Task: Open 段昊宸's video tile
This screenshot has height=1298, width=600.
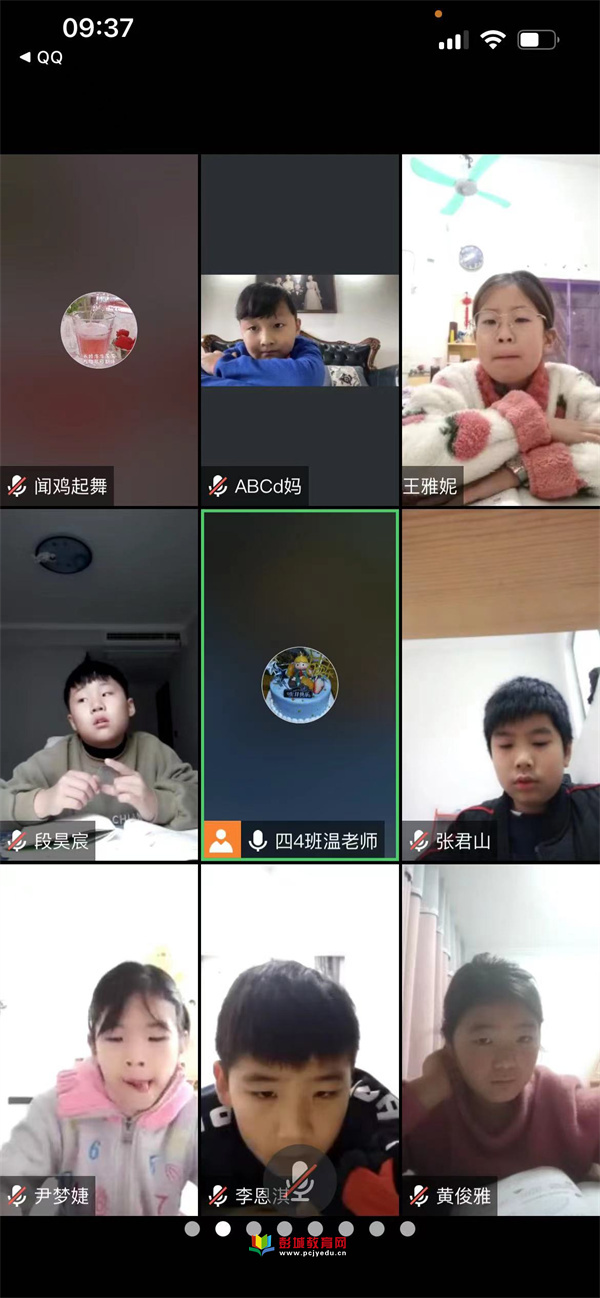Action: pyautogui.click(x=99, y=685)
